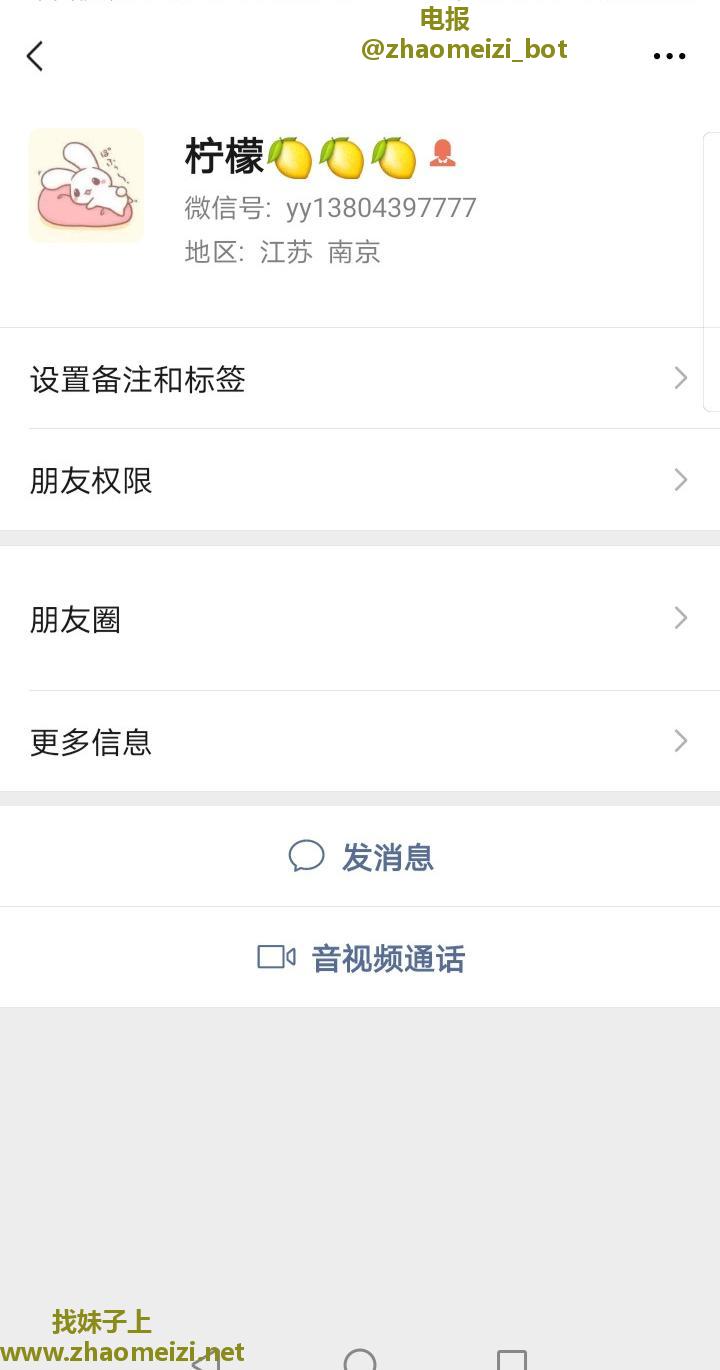Tap the square icon at bottom navigation

[x=510, y=1358]
